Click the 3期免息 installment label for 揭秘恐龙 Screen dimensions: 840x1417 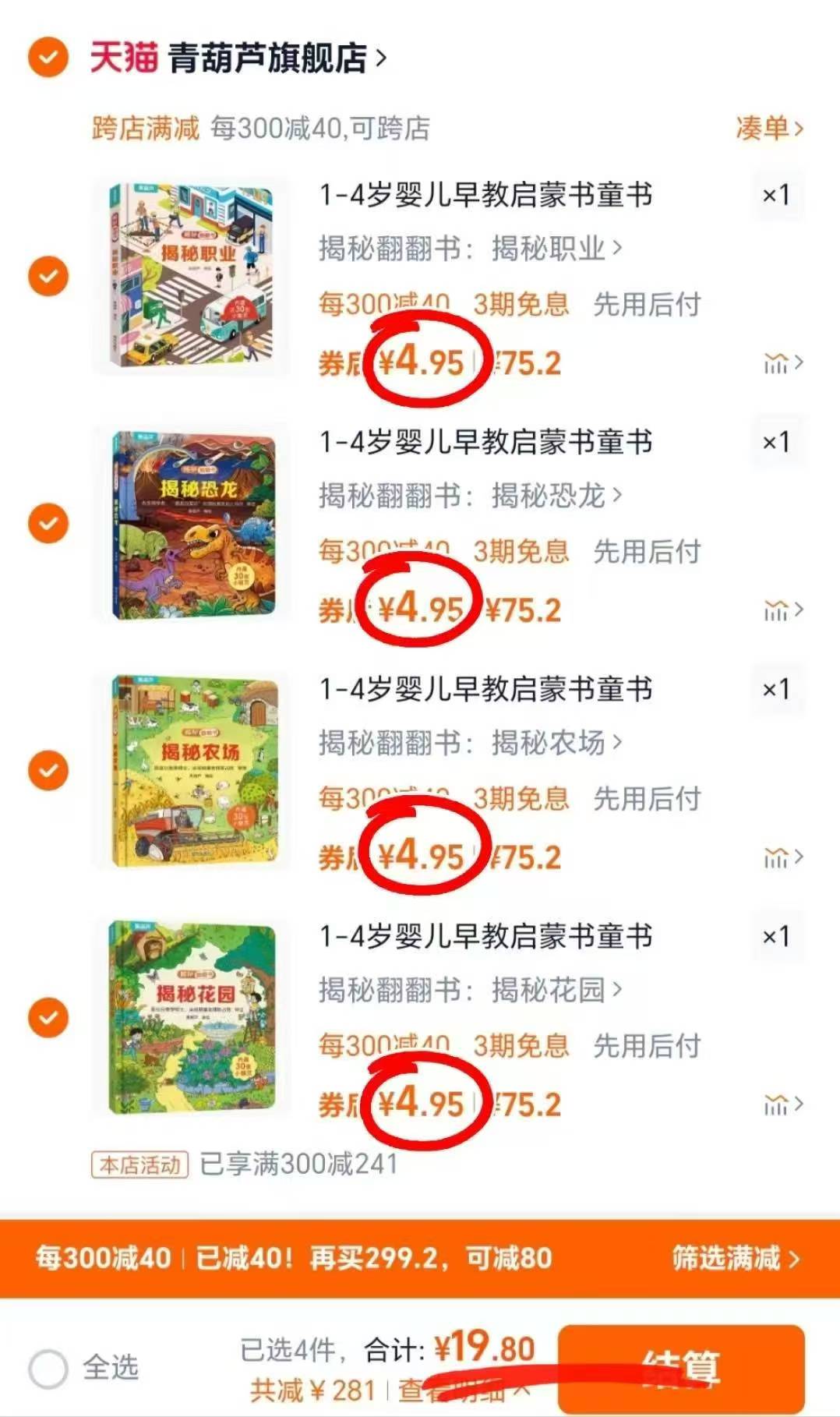pyautogui.click(x=521, y=553)
